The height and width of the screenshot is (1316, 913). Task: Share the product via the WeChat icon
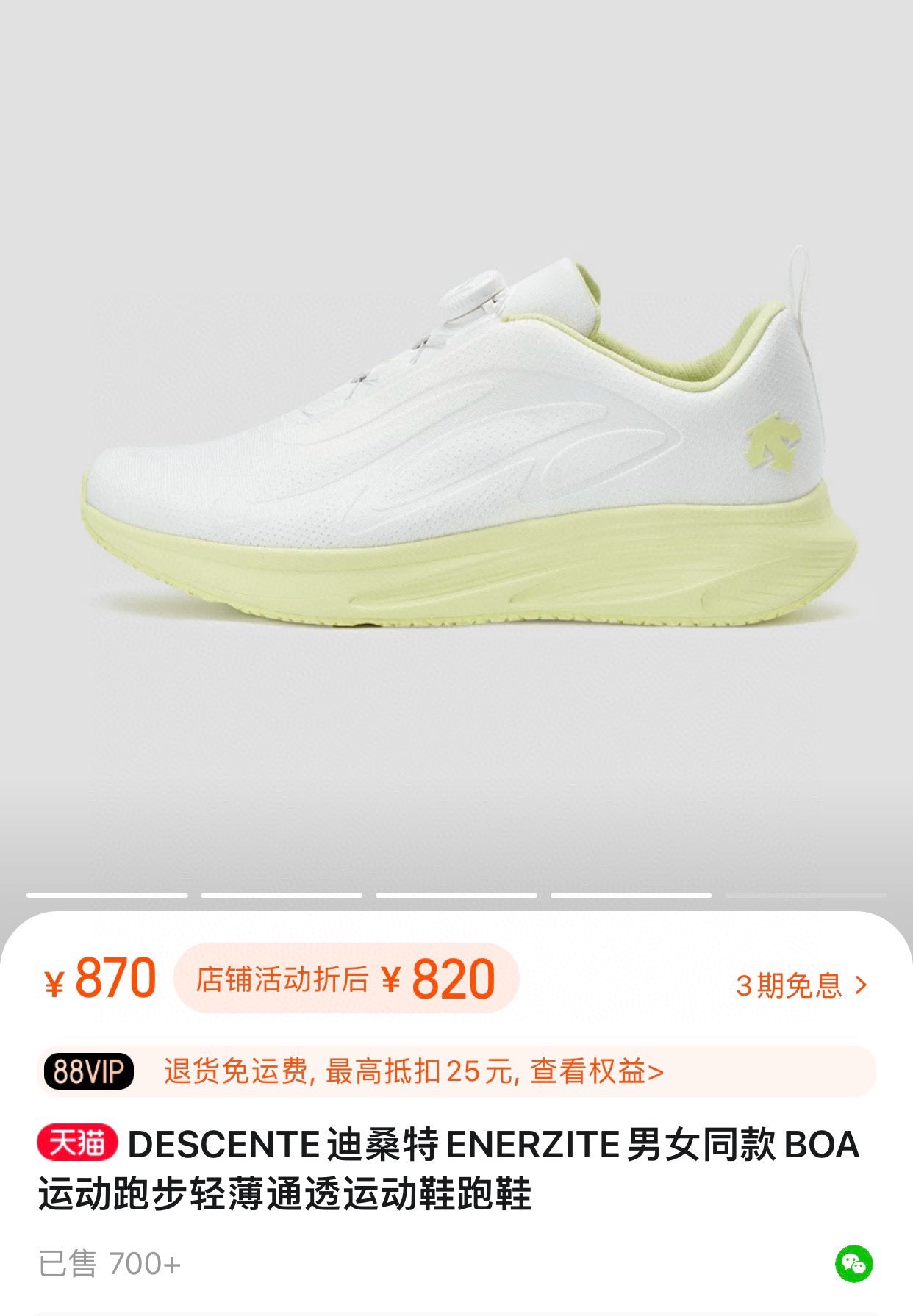click(853, 1264)
